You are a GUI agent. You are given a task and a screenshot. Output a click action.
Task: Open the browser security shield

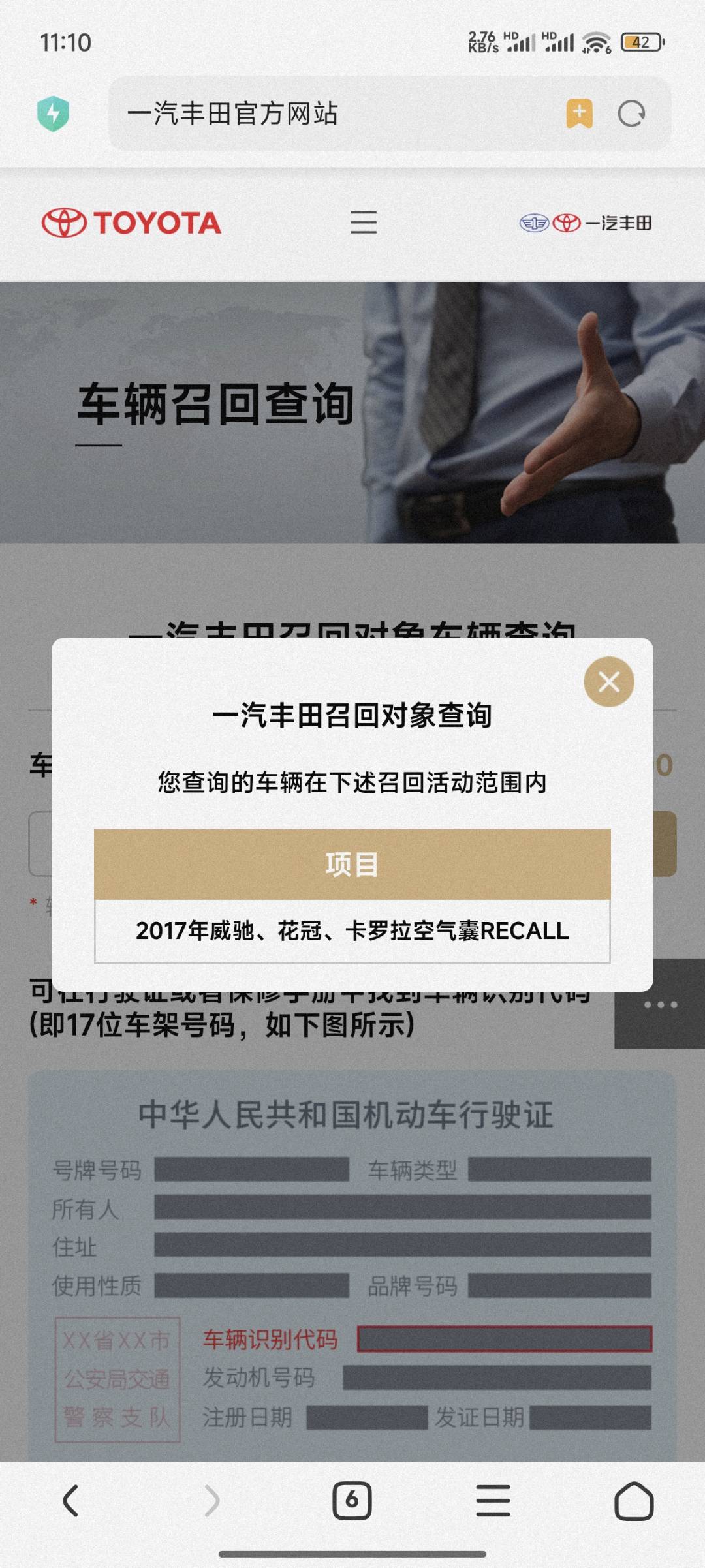coord(54,114)
